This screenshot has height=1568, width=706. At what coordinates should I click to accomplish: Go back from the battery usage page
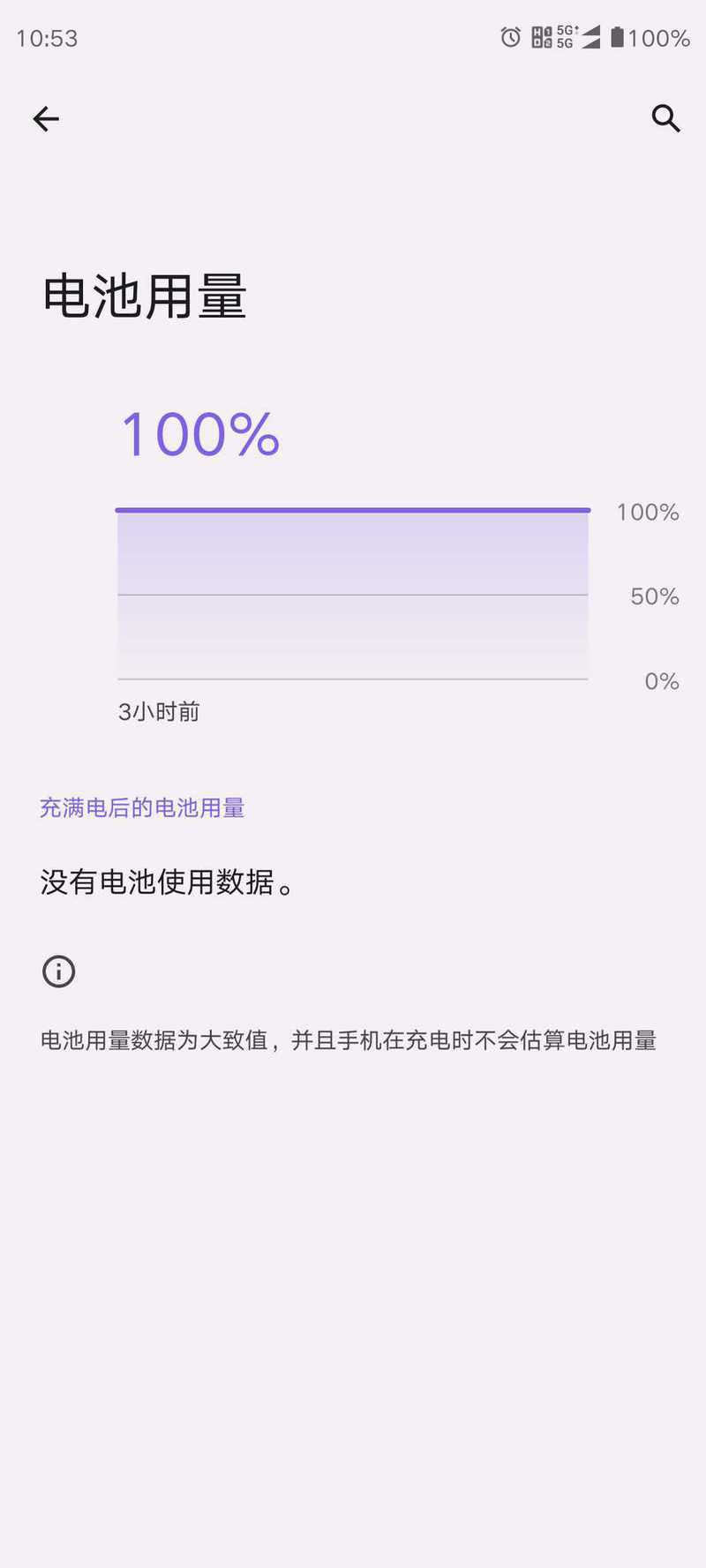point(46,119)
